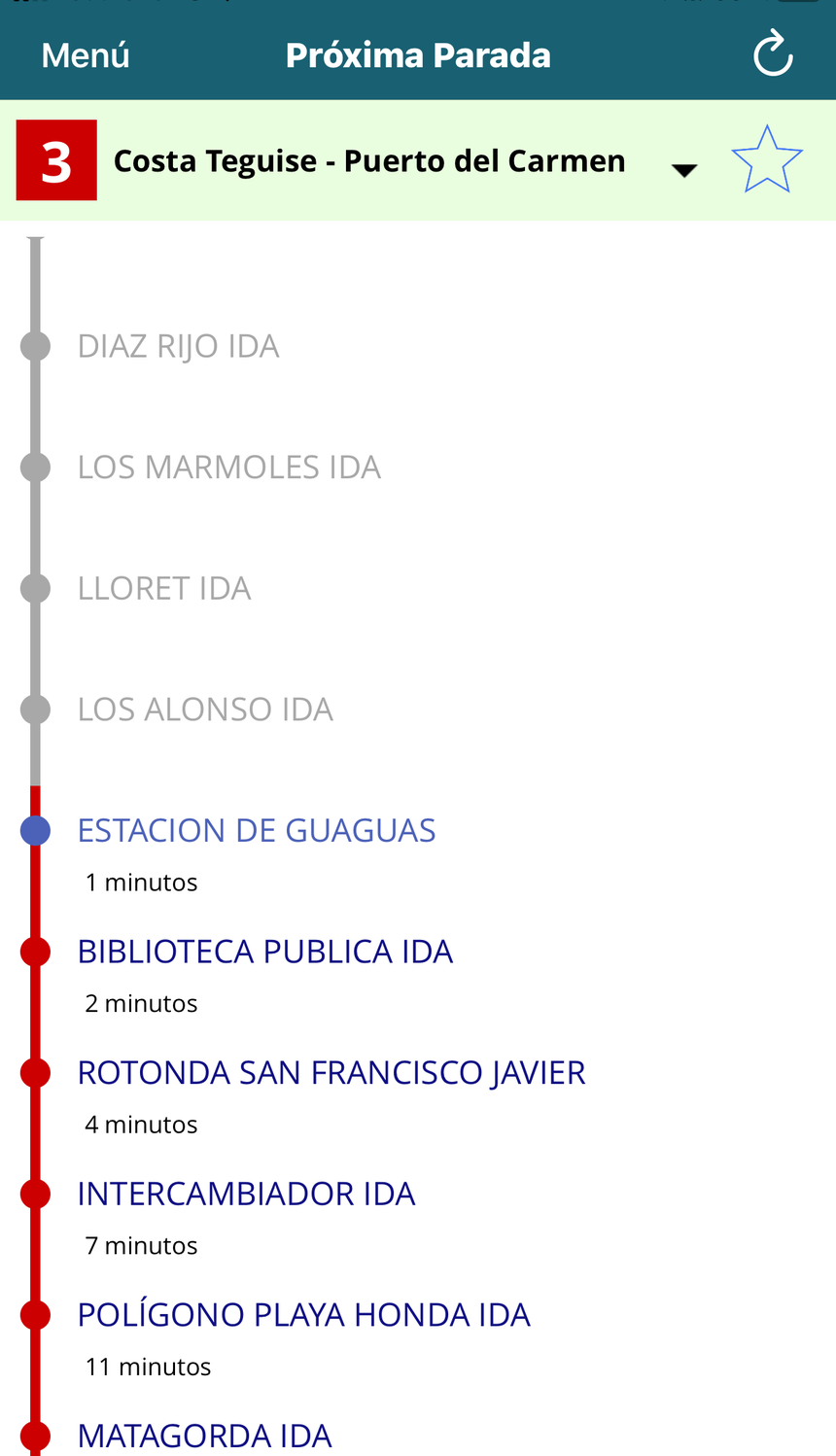The image size is (836, 1456).
Task: Tap the 11 minutos label under POLÍGONO PLAYA HONDA
Action: tap(148, 1366)
